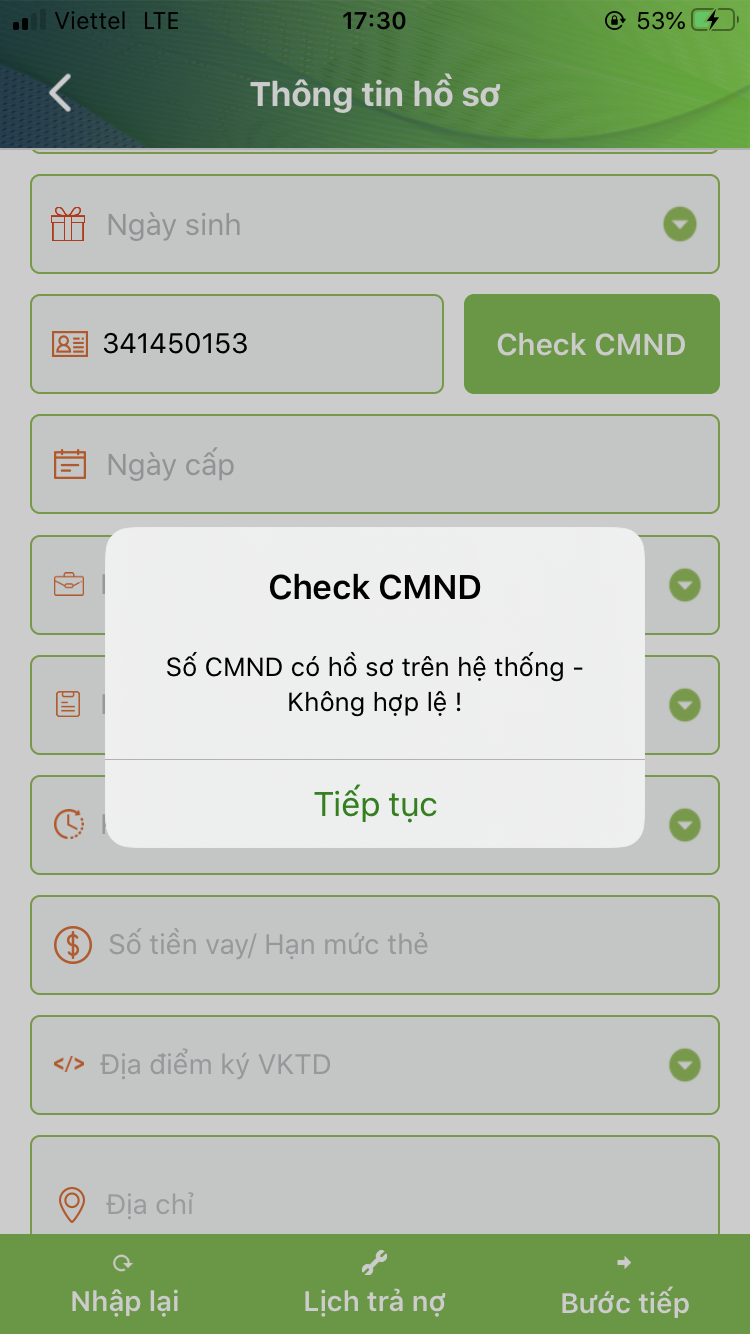Viewport: 750px width, 1334px height.
Task: Open Lịch trả nợ repayment schedule
Action: [x=375, y=1285]
